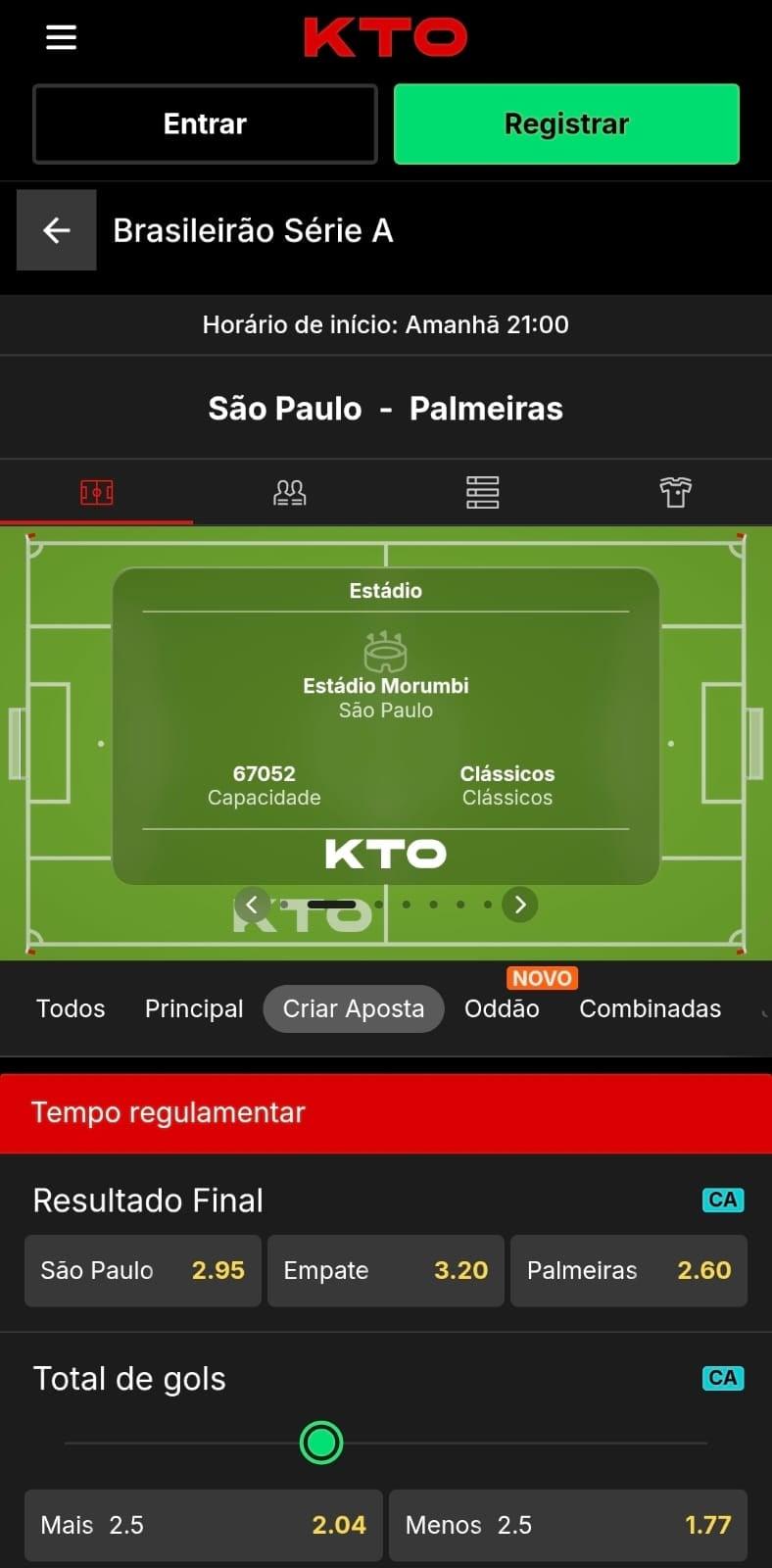The image size is (772, 1568).
Task: Open the hamburger navigation menu
Action: [60, 37]
